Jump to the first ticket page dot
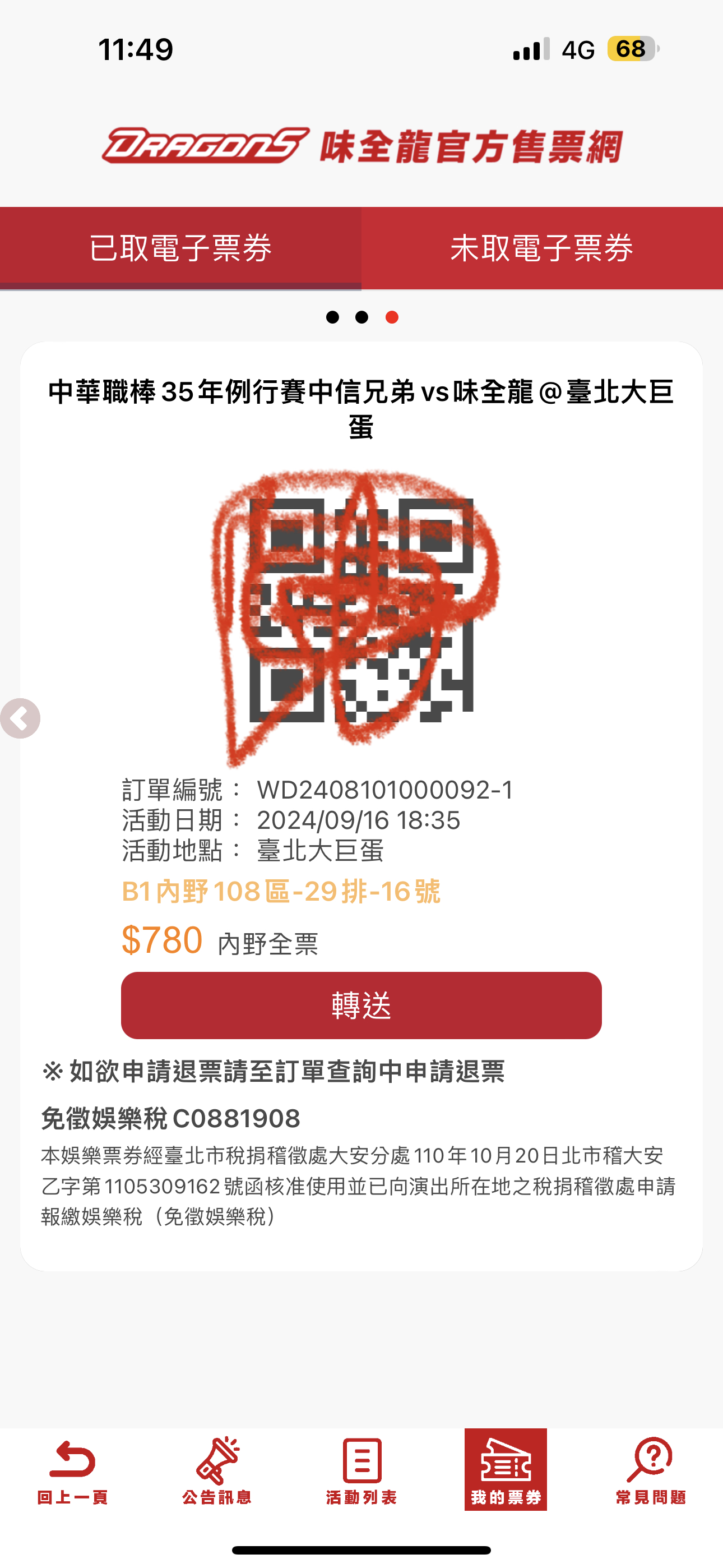 332,317
